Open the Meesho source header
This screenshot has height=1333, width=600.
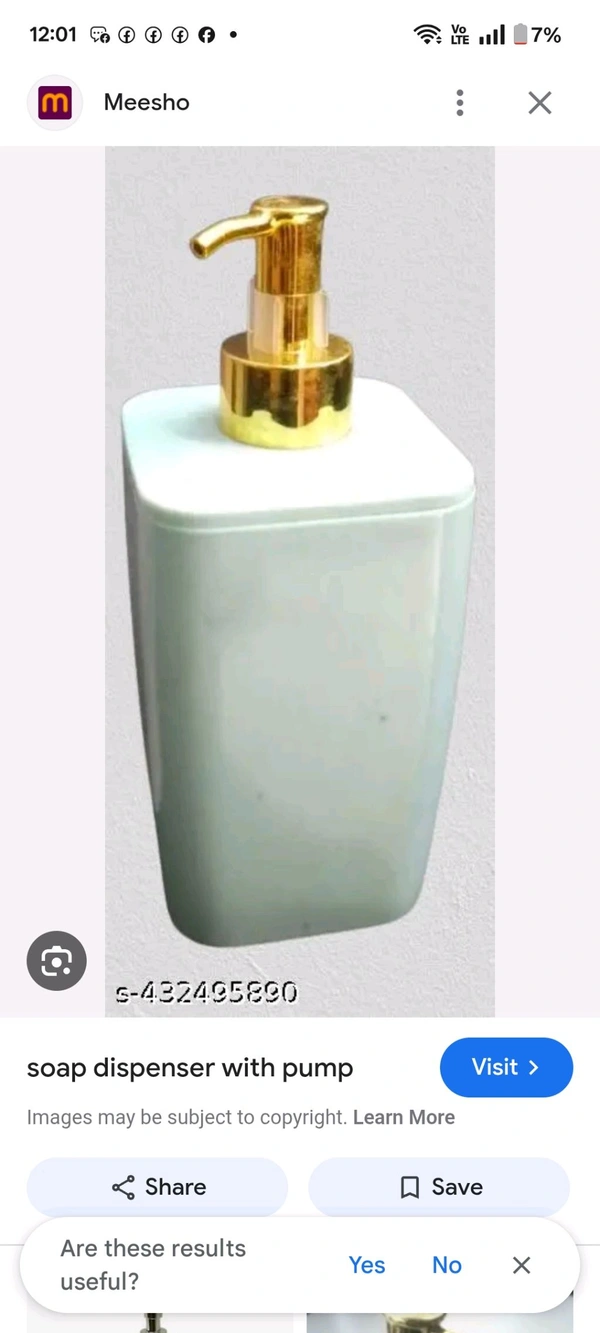pos(146,102)
